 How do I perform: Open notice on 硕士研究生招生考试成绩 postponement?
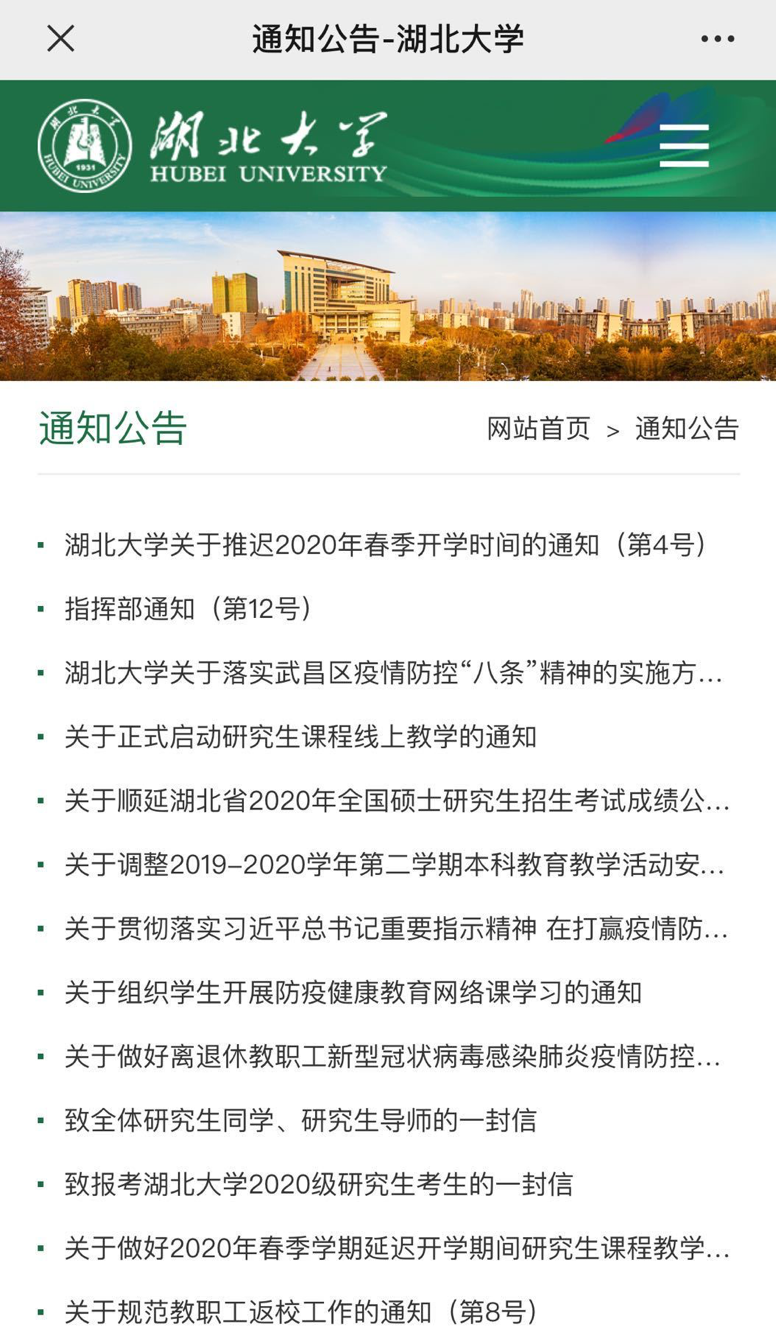click(x=397, y=801)
